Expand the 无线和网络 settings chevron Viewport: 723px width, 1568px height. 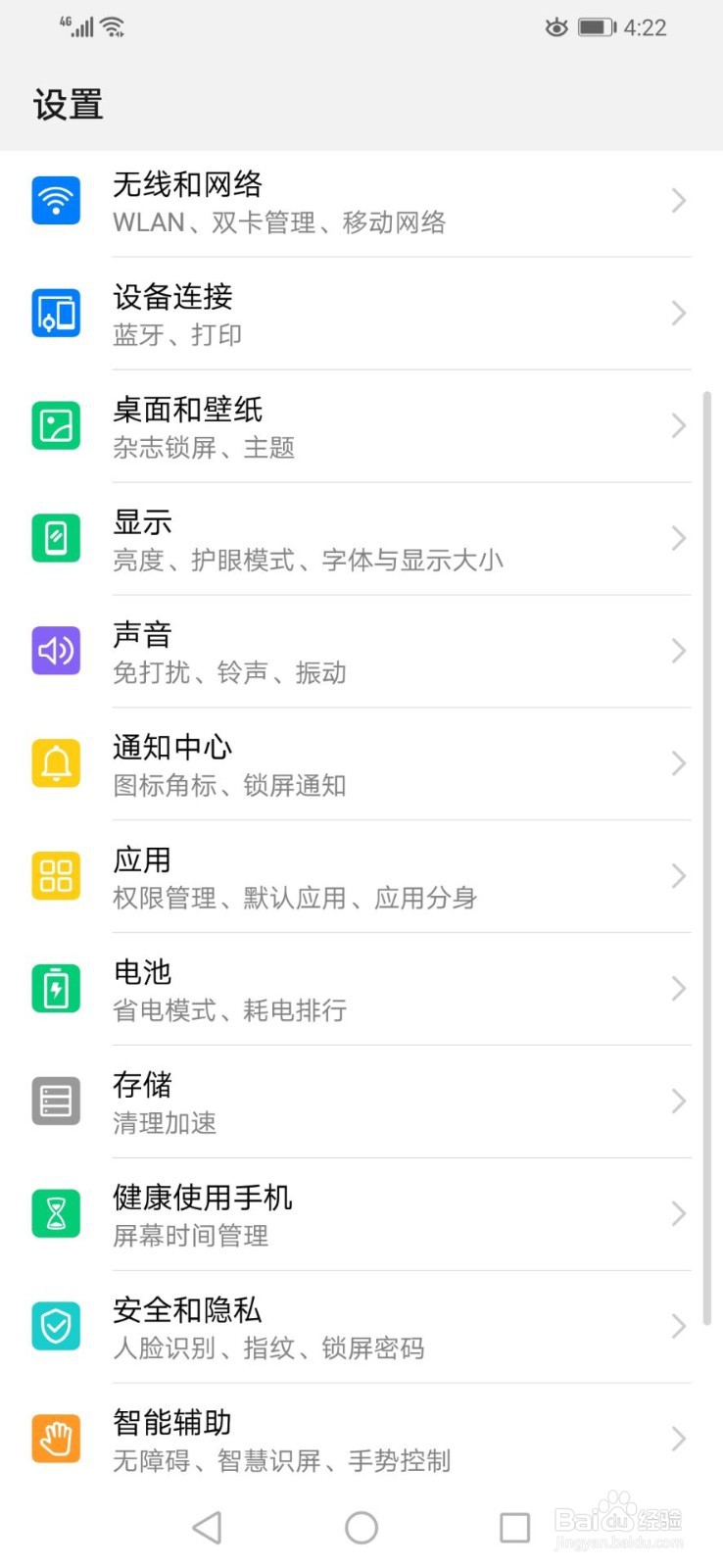coord(678,200)
